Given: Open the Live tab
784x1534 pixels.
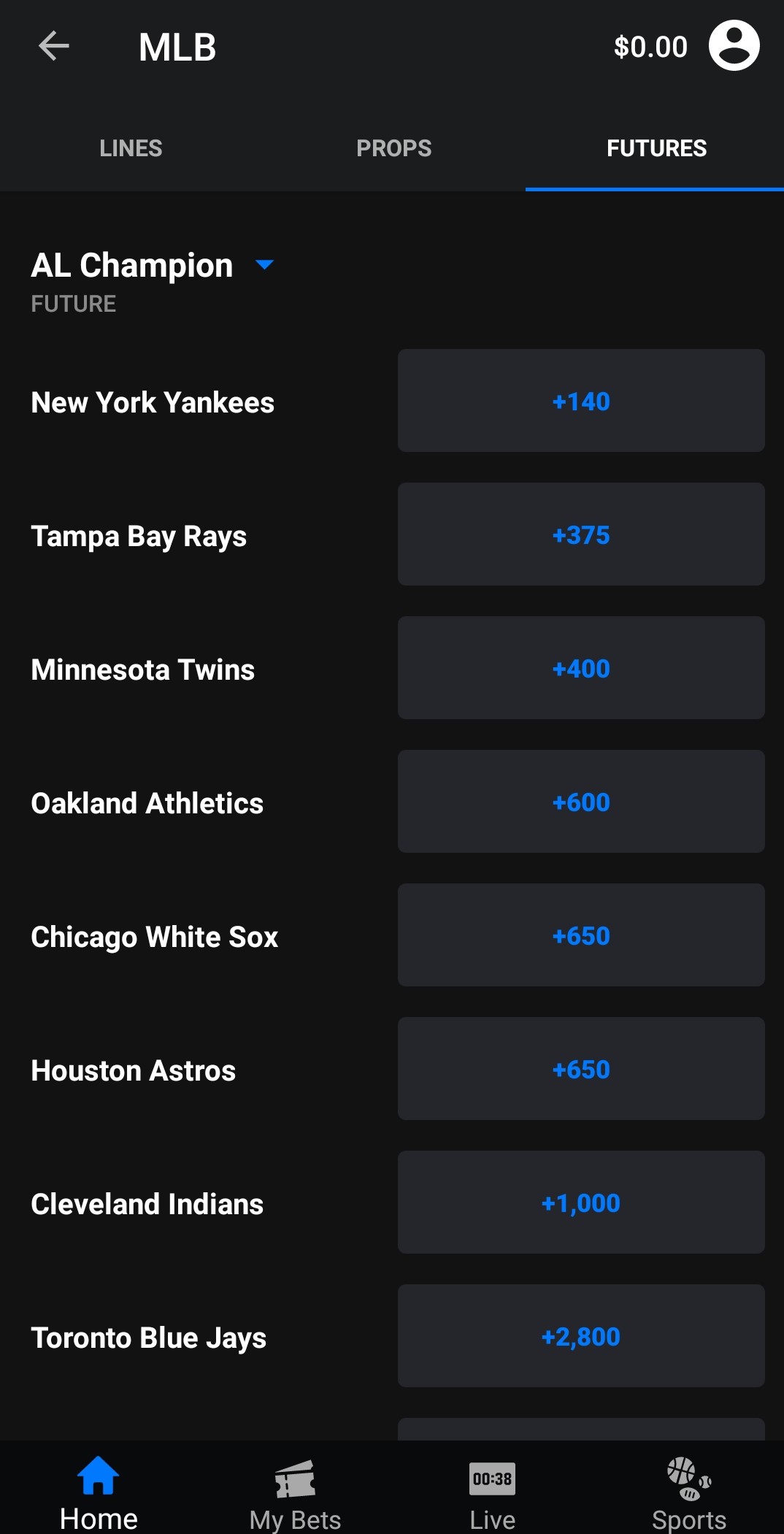Looking at the screenshot, I should coord(492,1495).
